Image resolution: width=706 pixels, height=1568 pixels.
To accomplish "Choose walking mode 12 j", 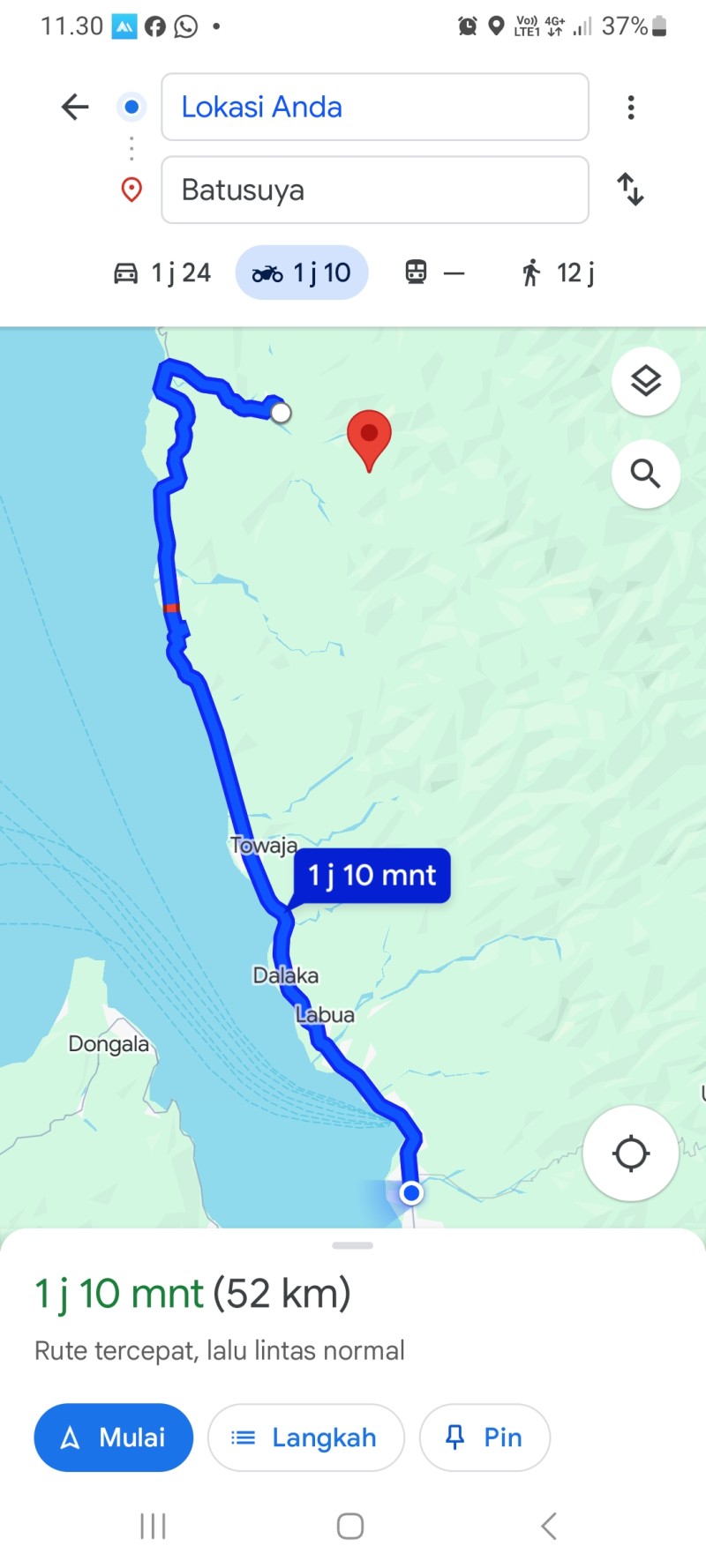I will (x=558, y=273).
